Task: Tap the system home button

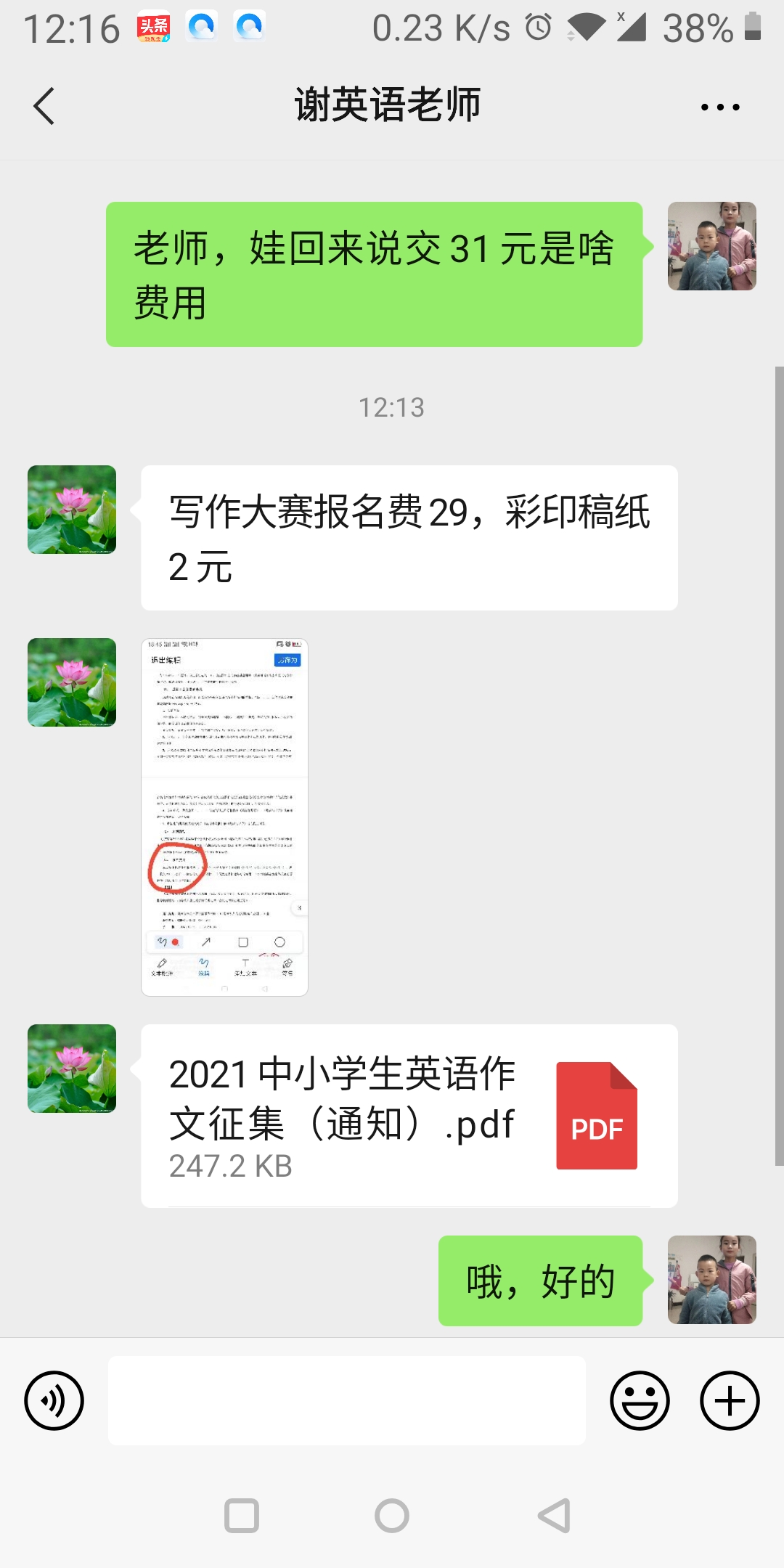Action: pos(392,1516)
